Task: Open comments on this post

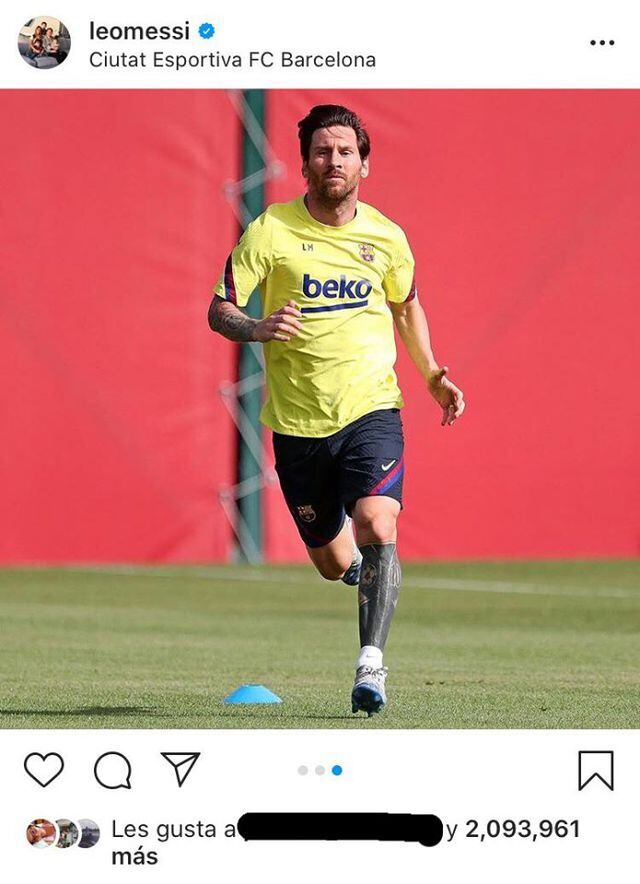Action: [113, 769]
